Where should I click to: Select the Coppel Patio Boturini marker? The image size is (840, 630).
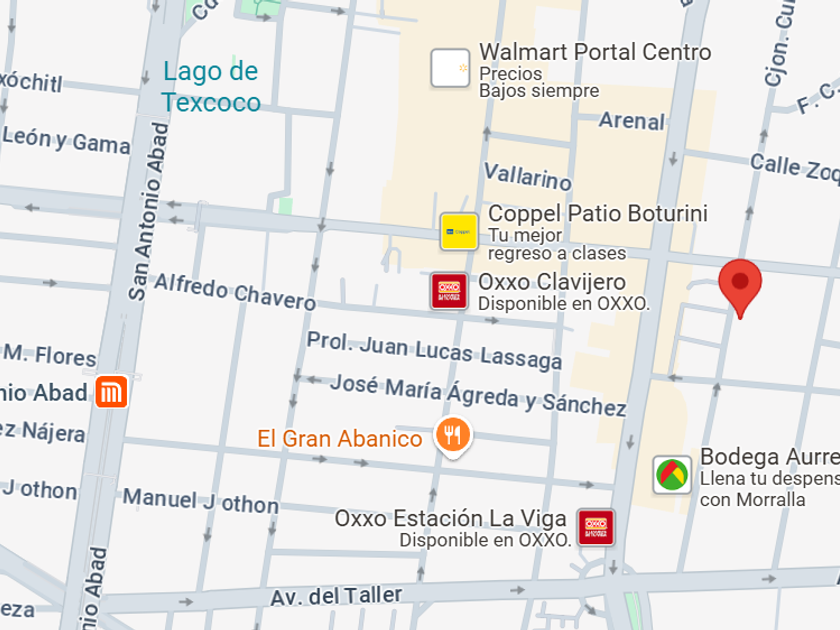(x=459, y=231)
